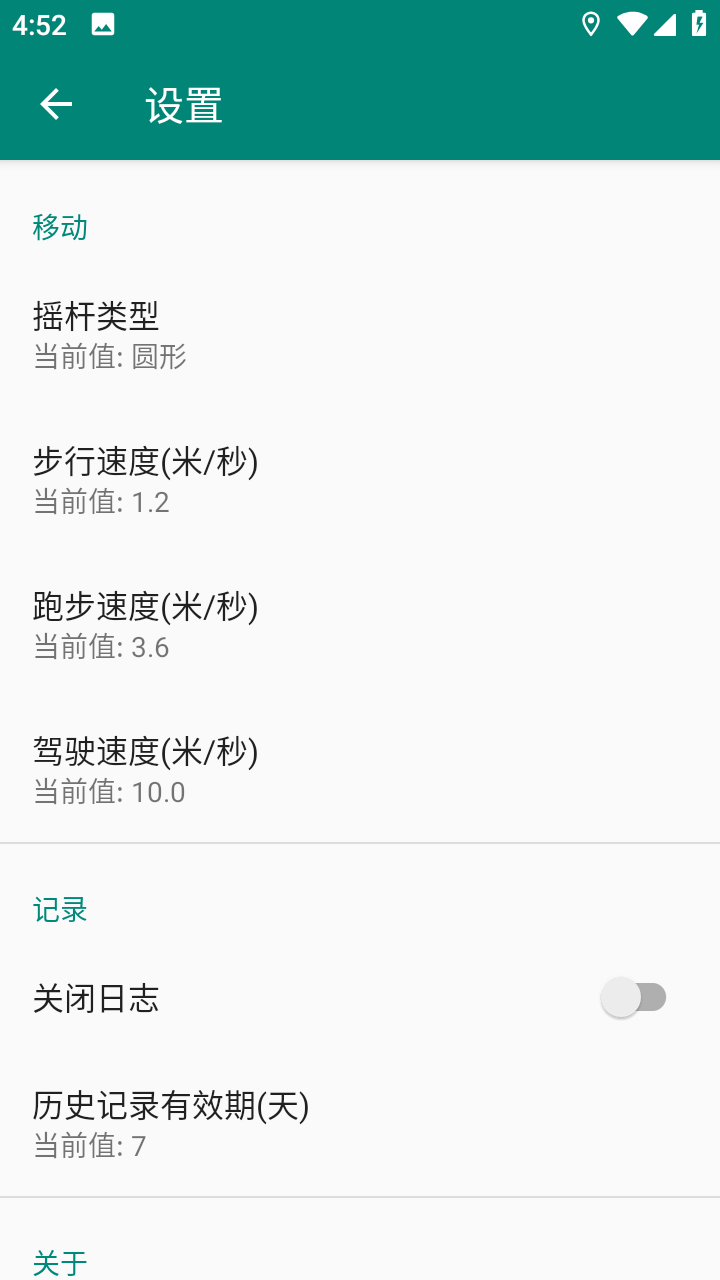Image resolution: width=720 pixels, height=1280 pixels.
Task: Click the back arrow to leave Settings
Action: tap(55, 104)
